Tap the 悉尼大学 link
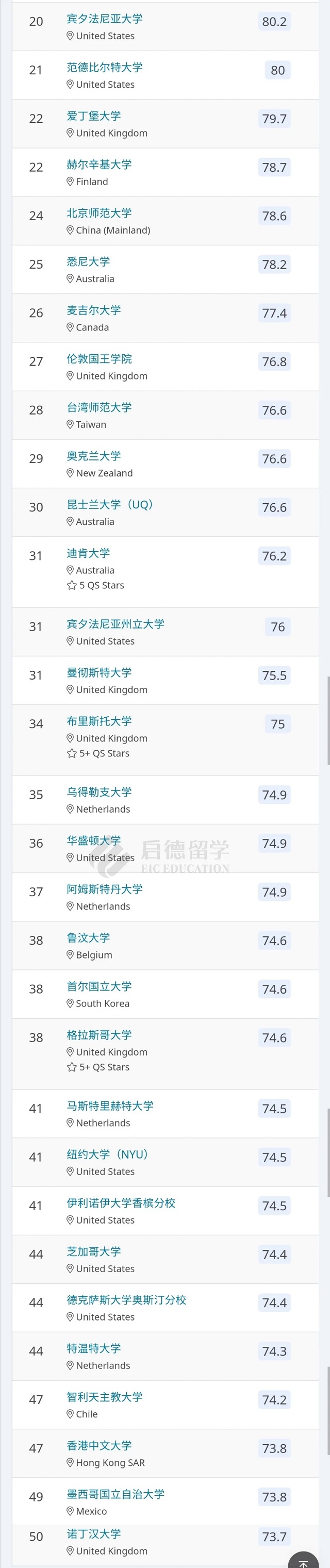330x1568 pixels. 88,262
